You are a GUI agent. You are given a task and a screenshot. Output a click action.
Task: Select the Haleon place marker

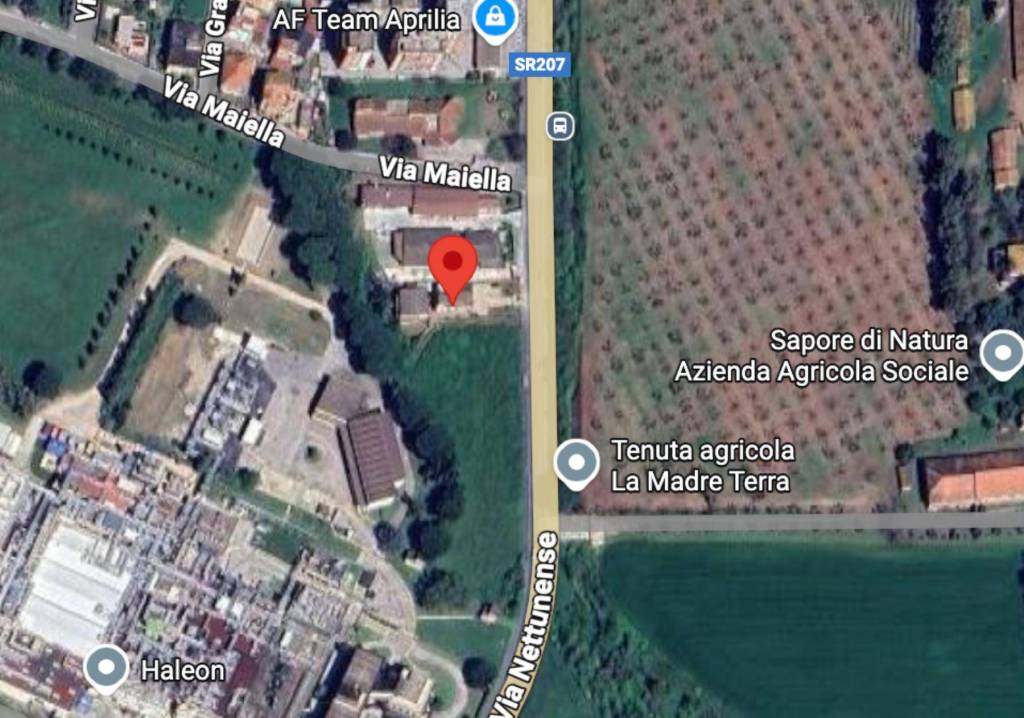click(106, 668)
